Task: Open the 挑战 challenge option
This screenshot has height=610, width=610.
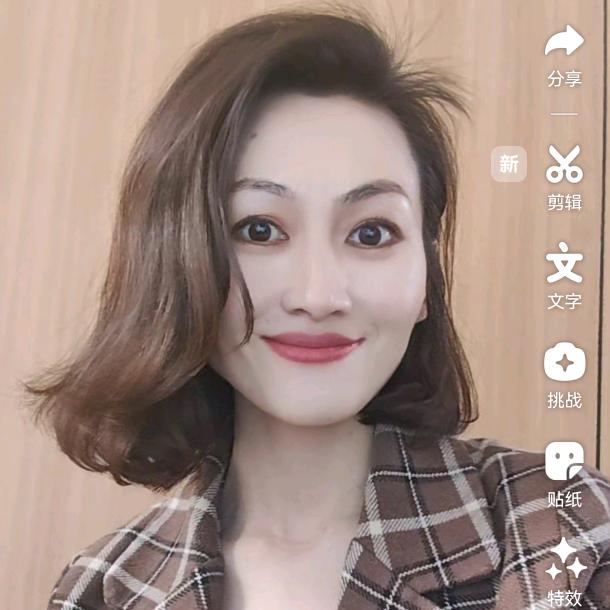Action: point(564,363)
